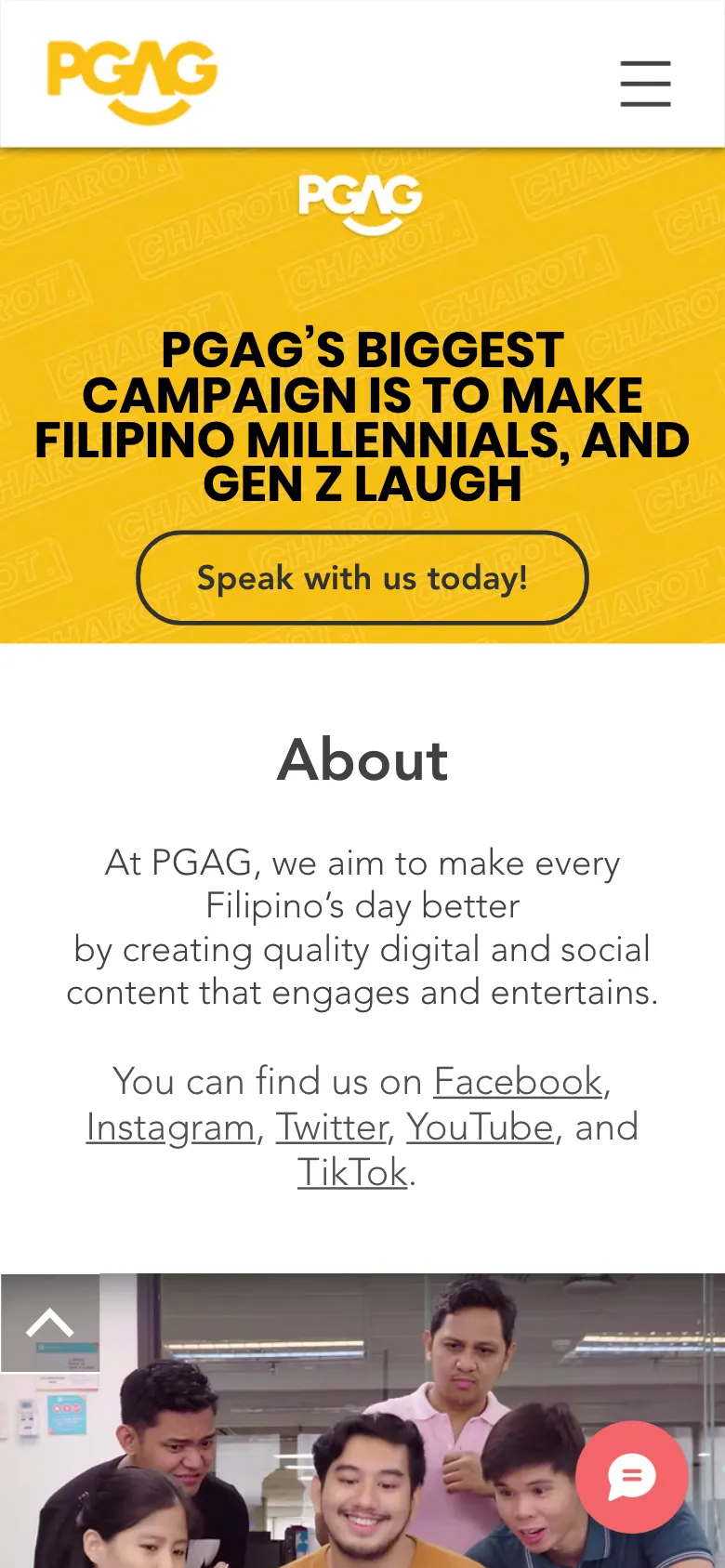The image size is (725, 1568).
Task: Open the Instagram link
Action: pyautogui.click(x=170, y=1127)
